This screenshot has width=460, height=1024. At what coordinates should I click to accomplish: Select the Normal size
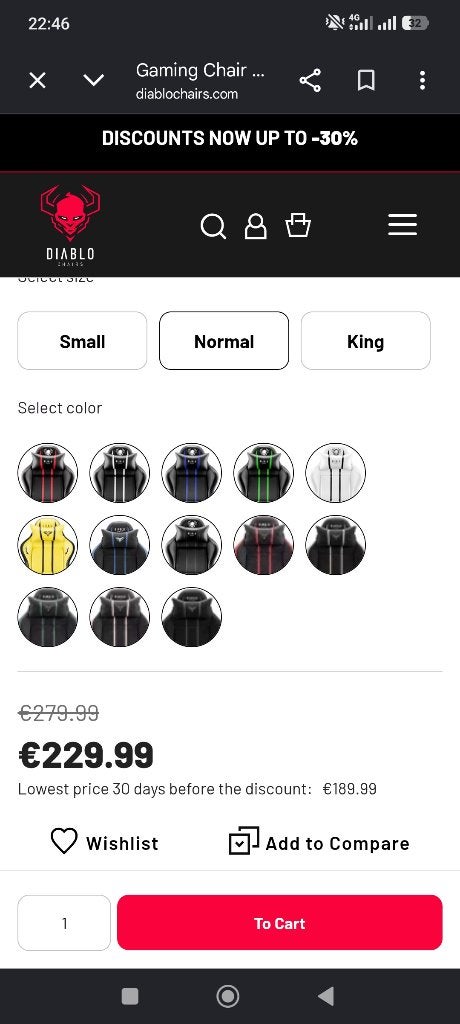(x=224, y=341)
